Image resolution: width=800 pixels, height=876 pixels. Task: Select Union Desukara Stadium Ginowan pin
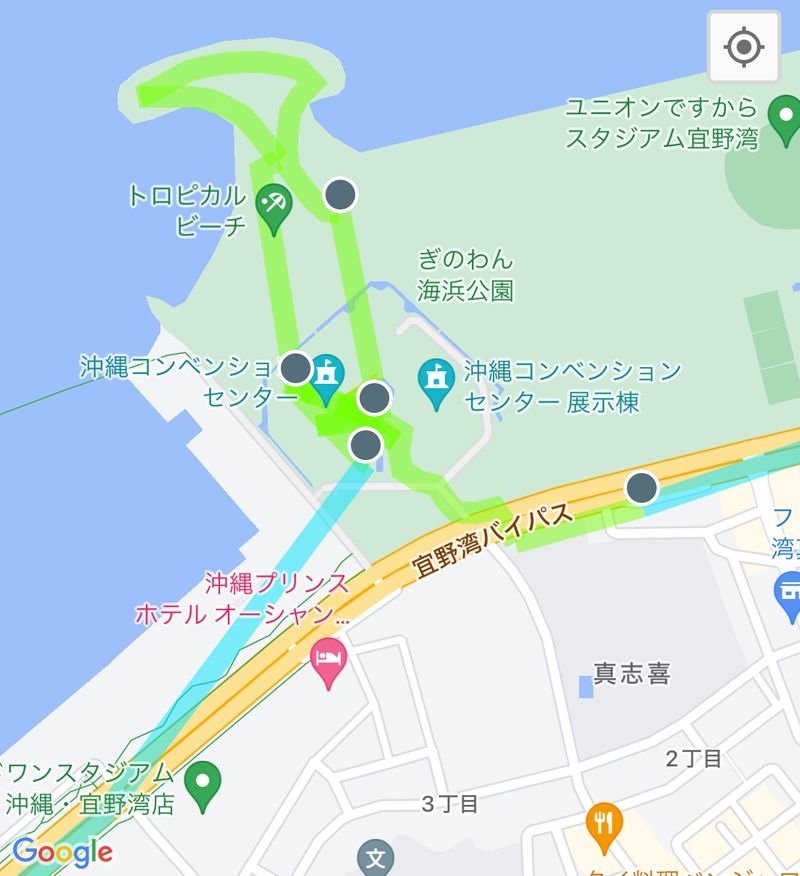(785, 112)
